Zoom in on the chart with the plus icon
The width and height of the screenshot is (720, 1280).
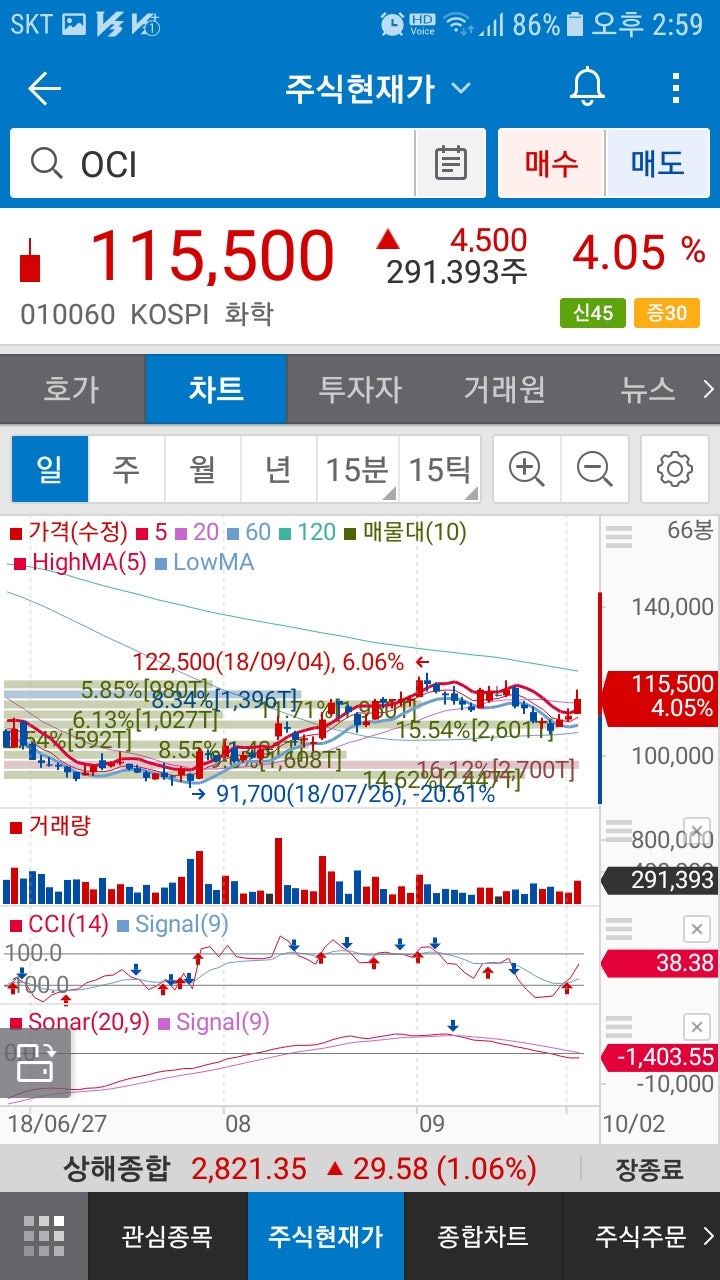pos(526,468)
